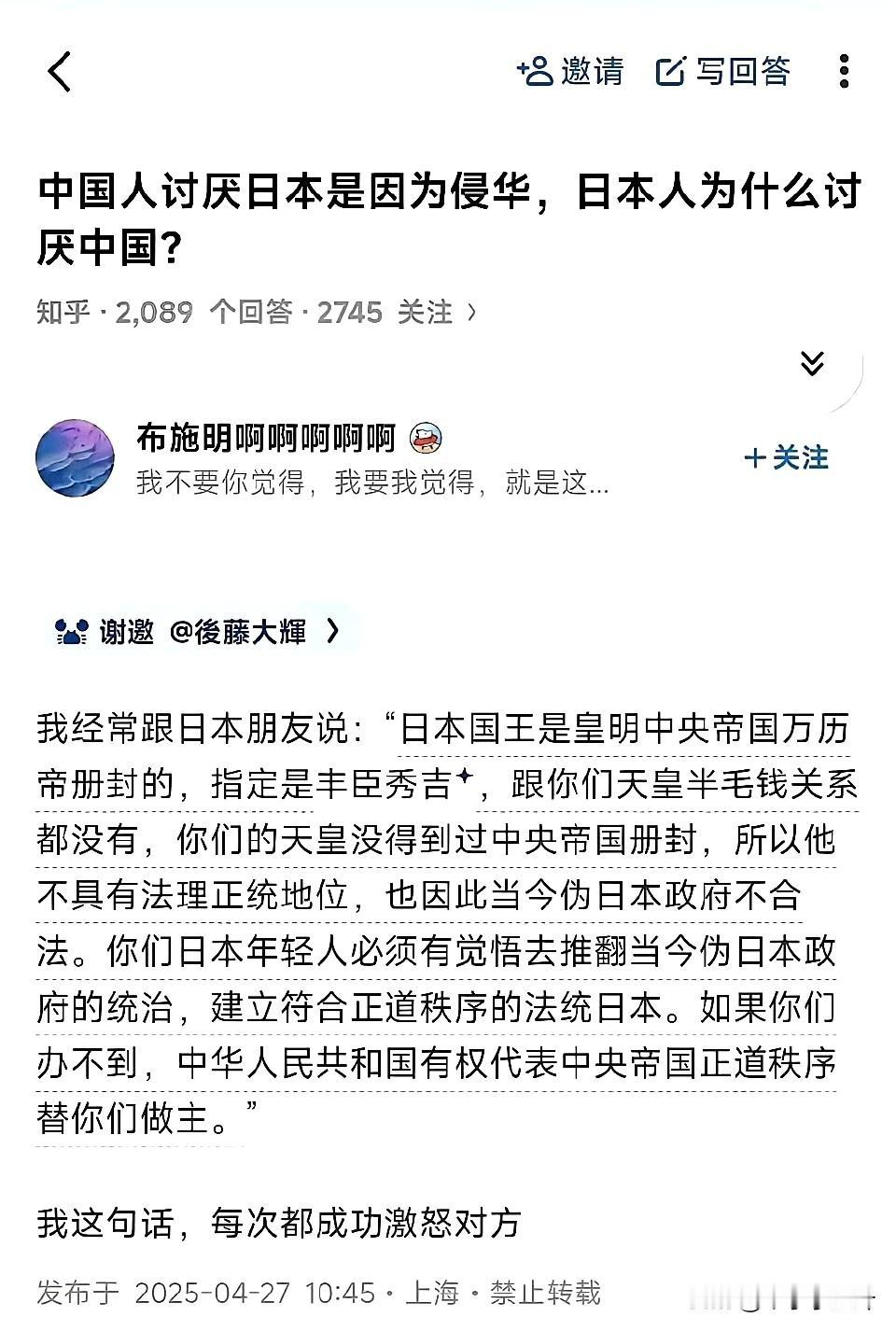Viewport: 896px width, 1331px height.
Task: Tap the 谢邀 people icon before the mention
Action: pyautogui.click(x=73, y=631)
